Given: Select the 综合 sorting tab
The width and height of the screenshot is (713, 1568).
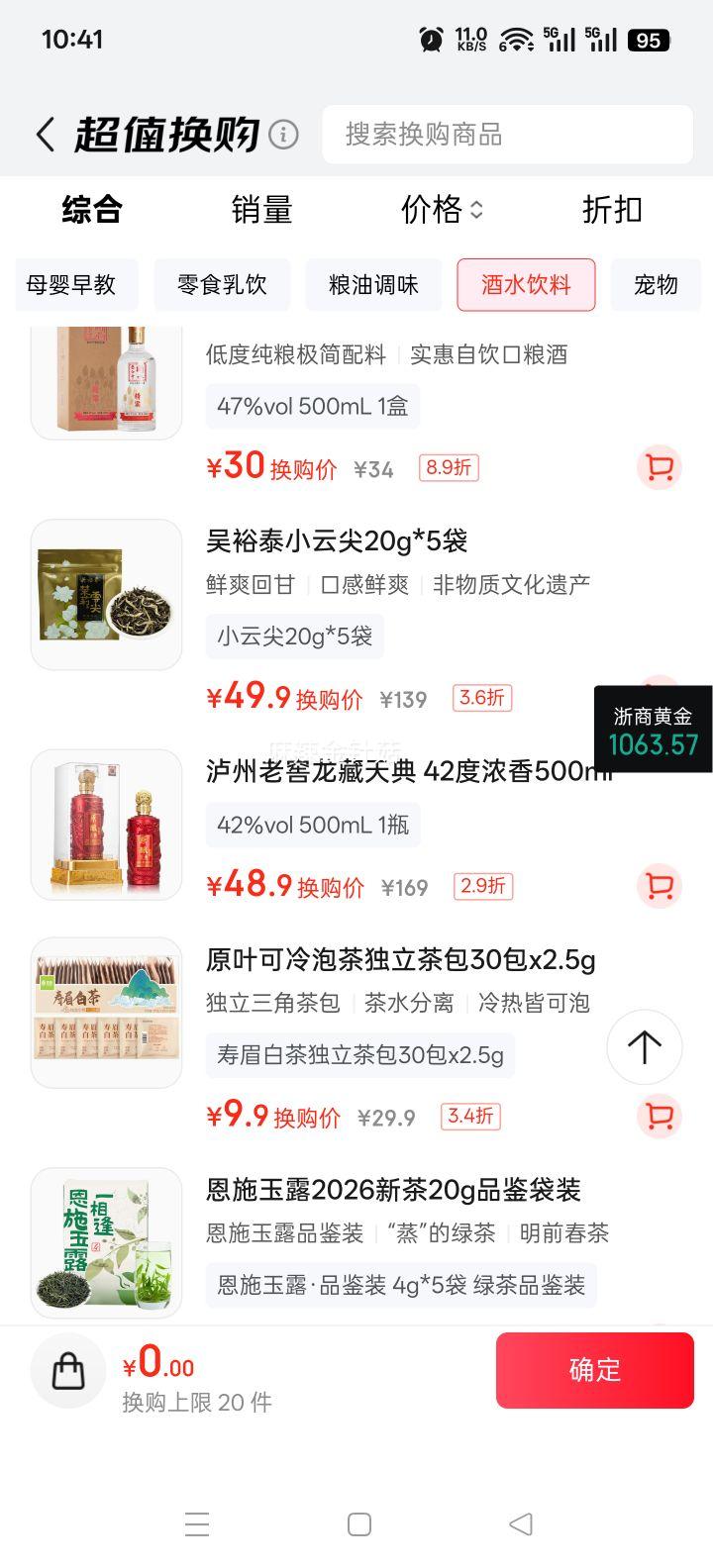Looking at the screenshot, I should pos(92,210).
